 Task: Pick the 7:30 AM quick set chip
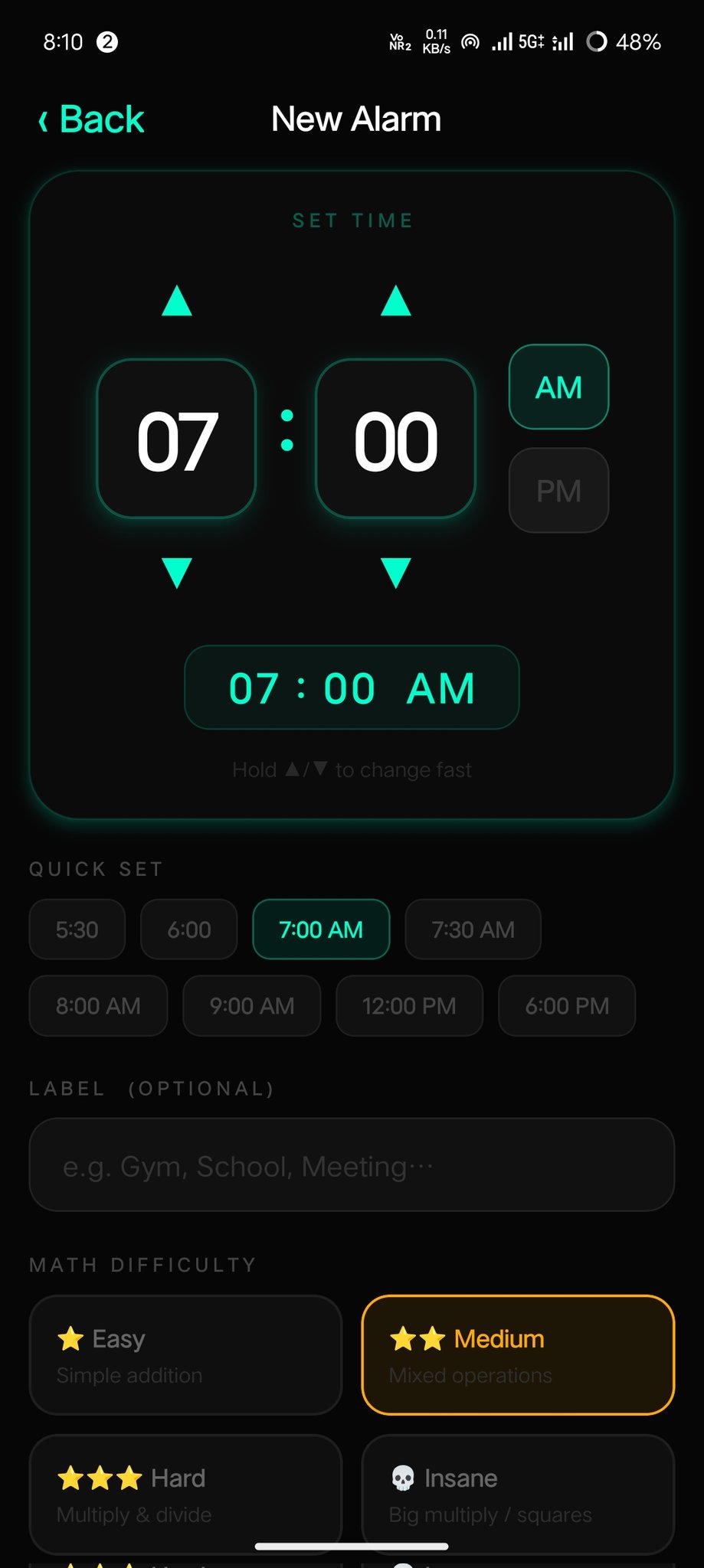pyautogui.click(x=473, y=929)
